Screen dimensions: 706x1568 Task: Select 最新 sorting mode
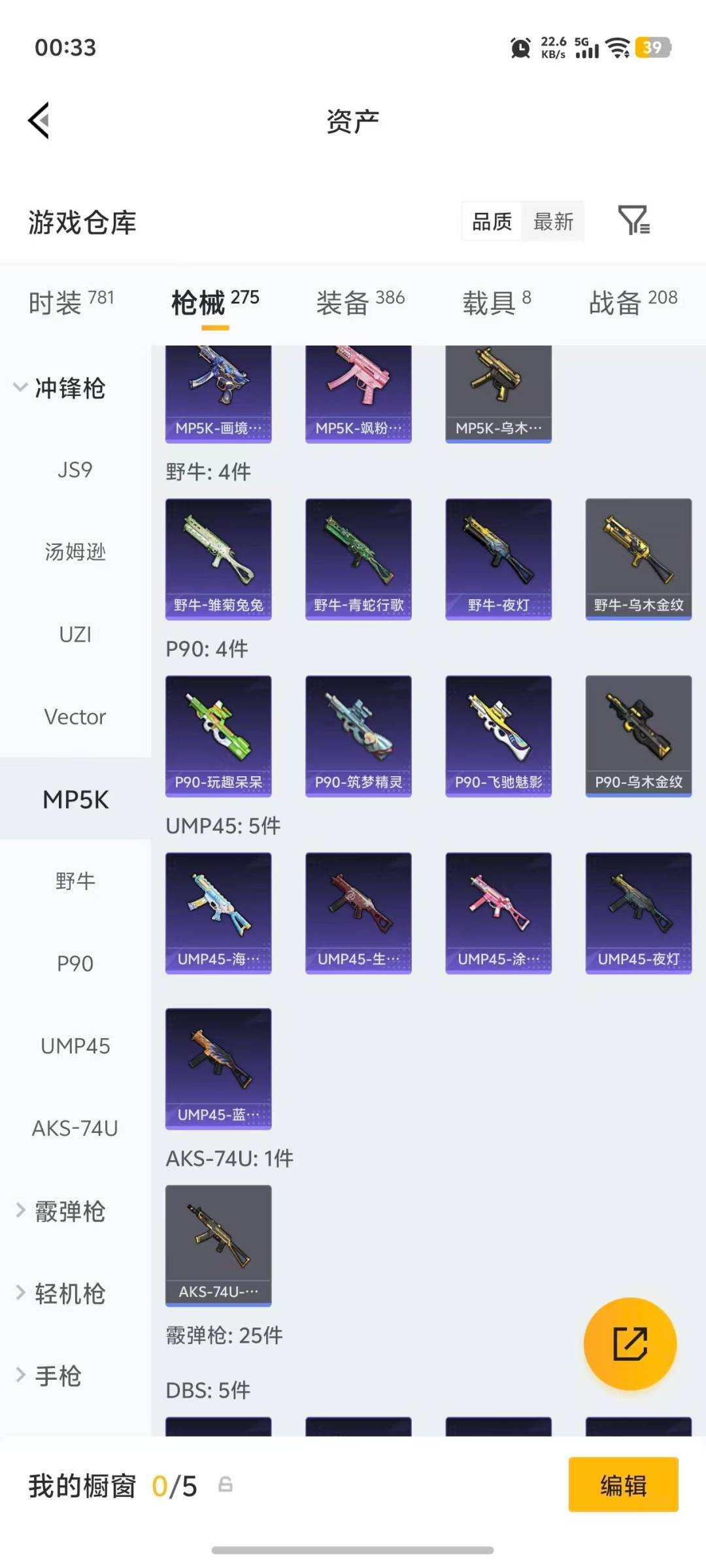(x=553, y=222)
